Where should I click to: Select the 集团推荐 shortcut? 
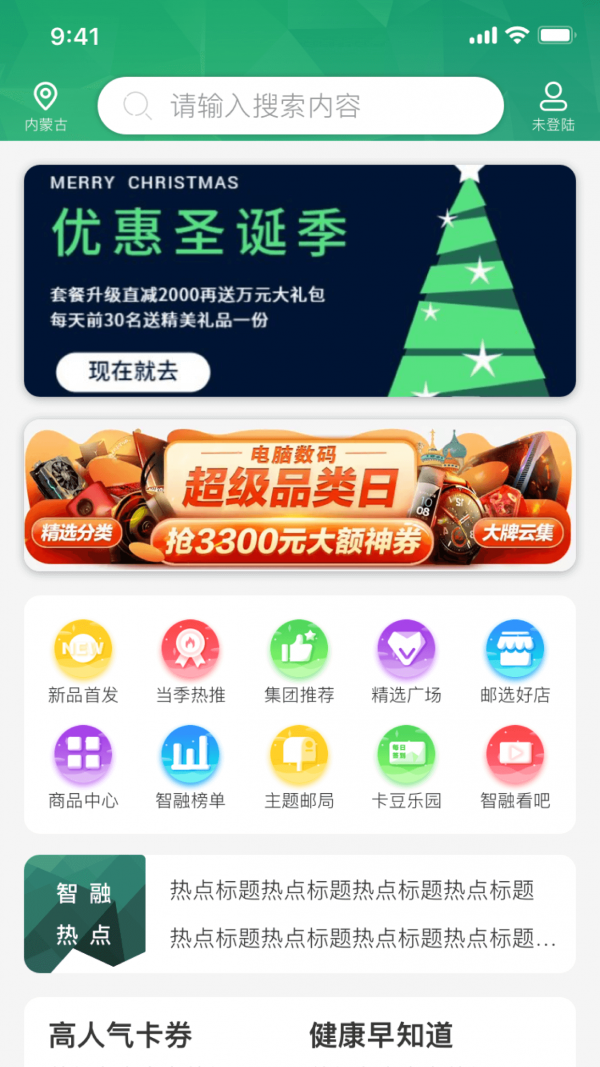tap(299, 661)
